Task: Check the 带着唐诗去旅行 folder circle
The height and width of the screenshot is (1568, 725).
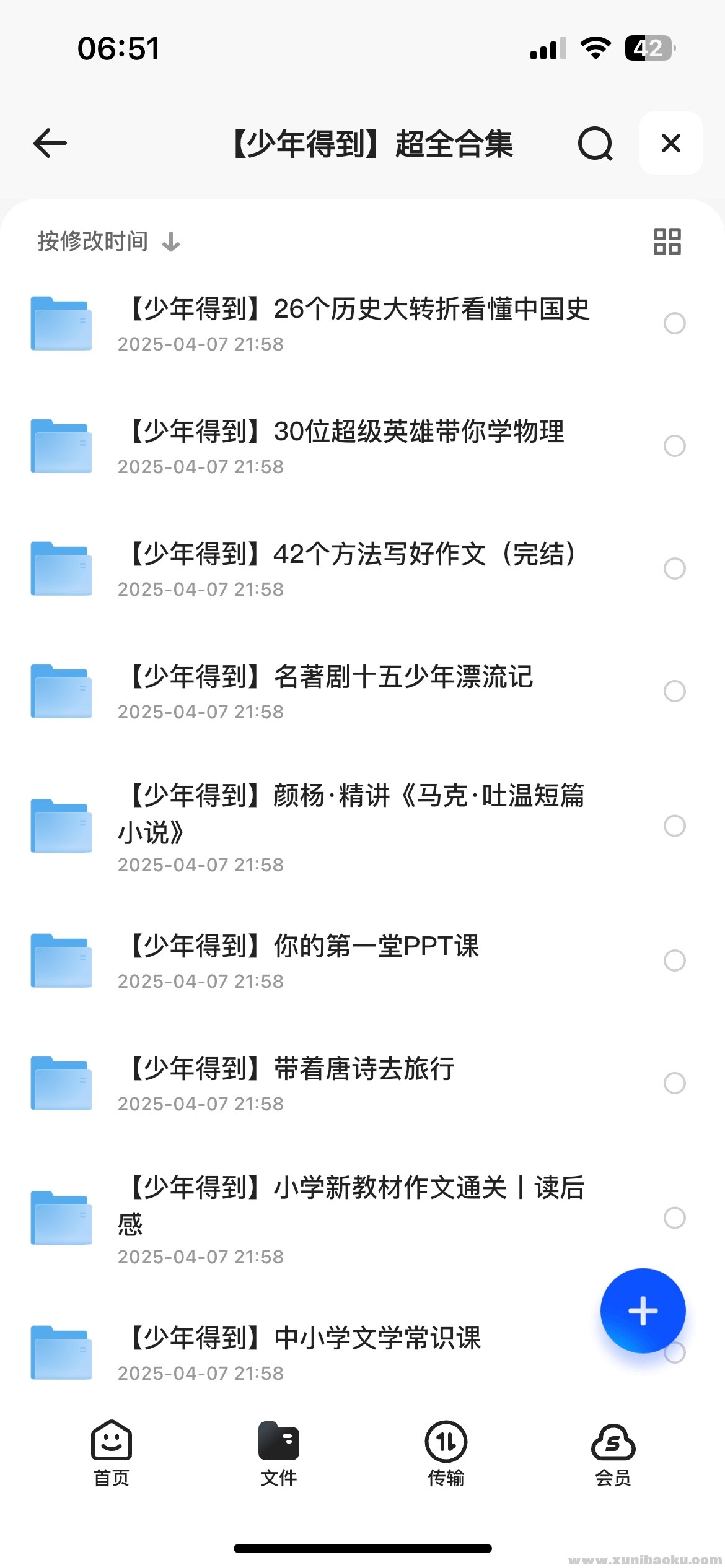Action: [x=675, y=1083]
